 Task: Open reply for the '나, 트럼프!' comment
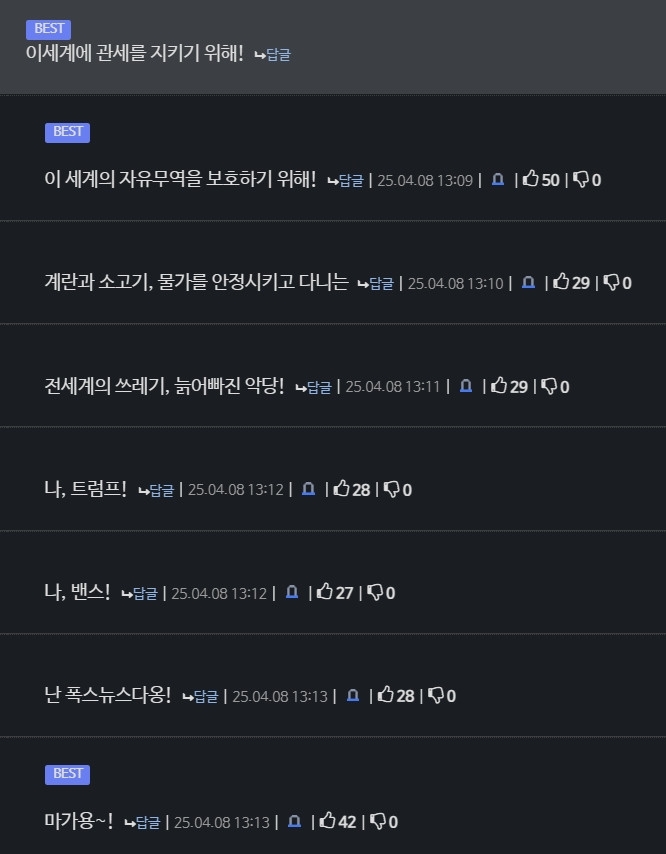tap(156, 489)
